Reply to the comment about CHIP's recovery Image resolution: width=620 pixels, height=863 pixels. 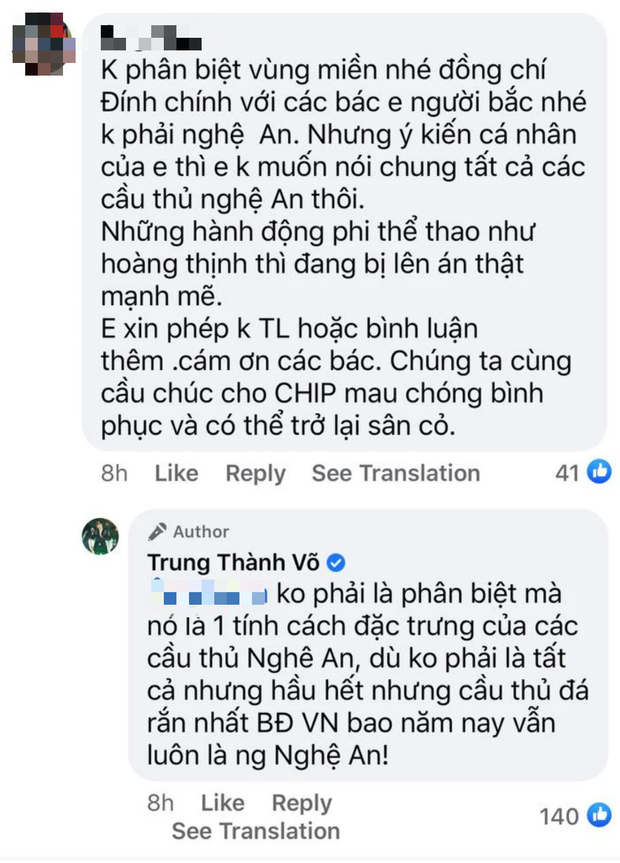(x=255, y=473)
